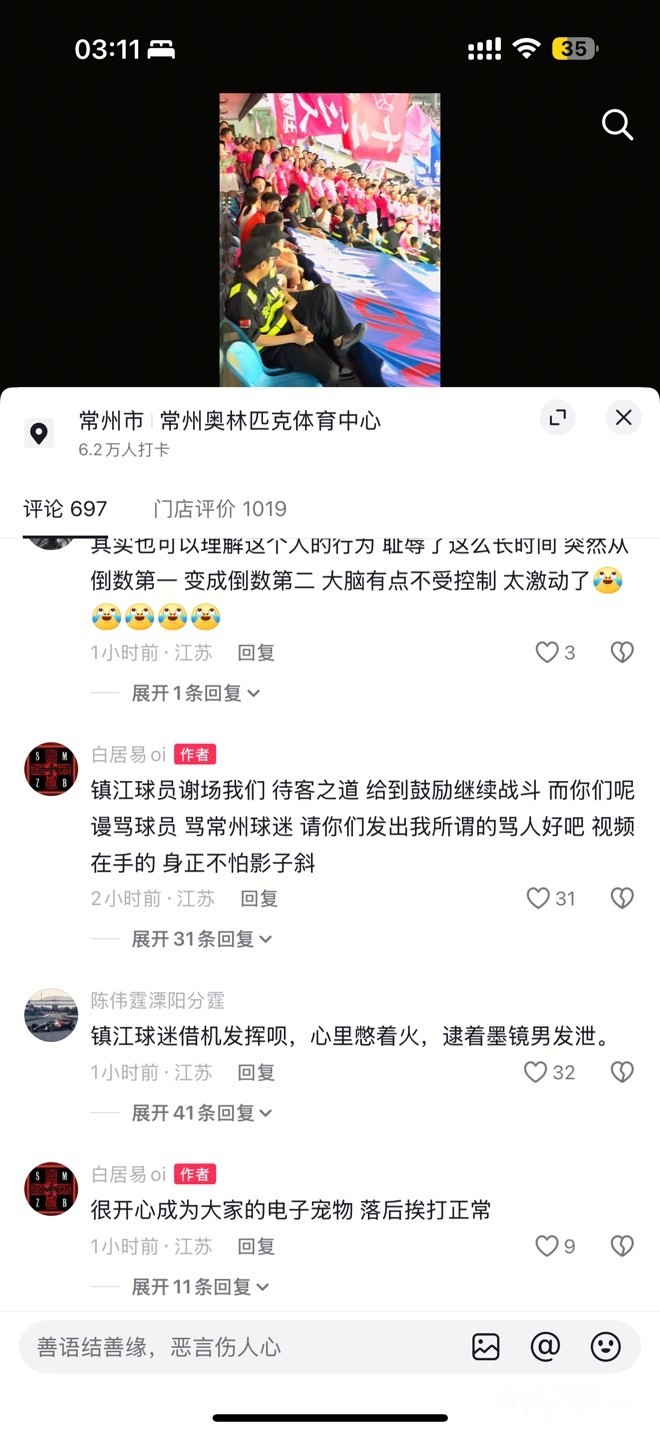Open the emoji picker

tap(606, 1347)
